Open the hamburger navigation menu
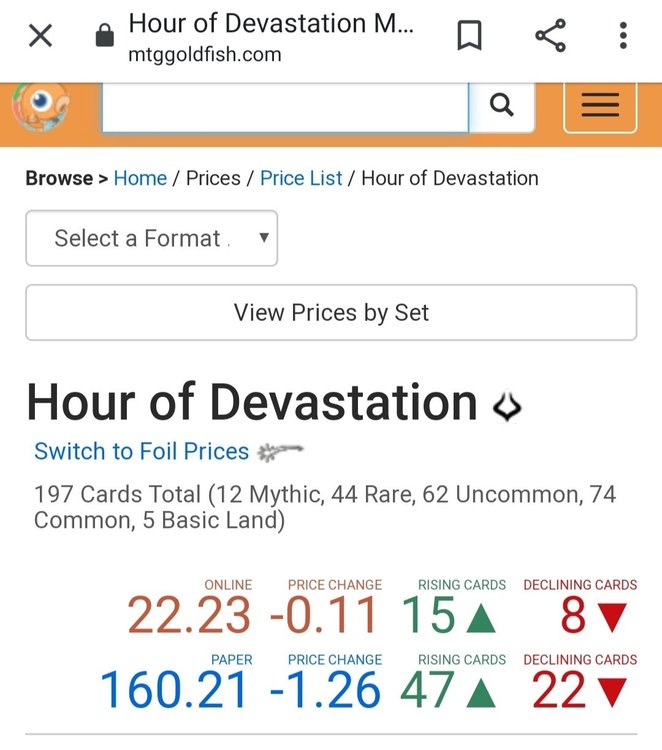Image resolution: width=662 pixels, height=750 pixels. tap(600, 105)
